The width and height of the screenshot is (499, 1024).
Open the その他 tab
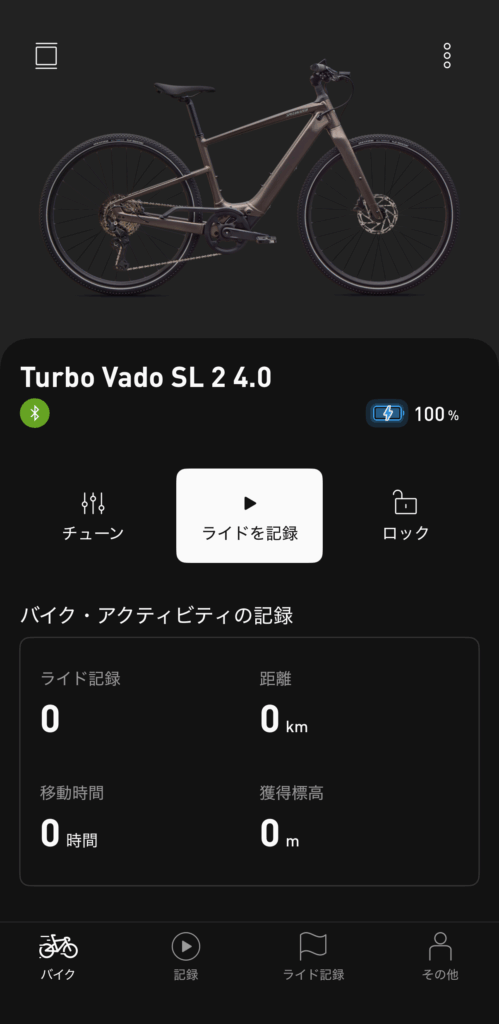[x=440, y=956]
